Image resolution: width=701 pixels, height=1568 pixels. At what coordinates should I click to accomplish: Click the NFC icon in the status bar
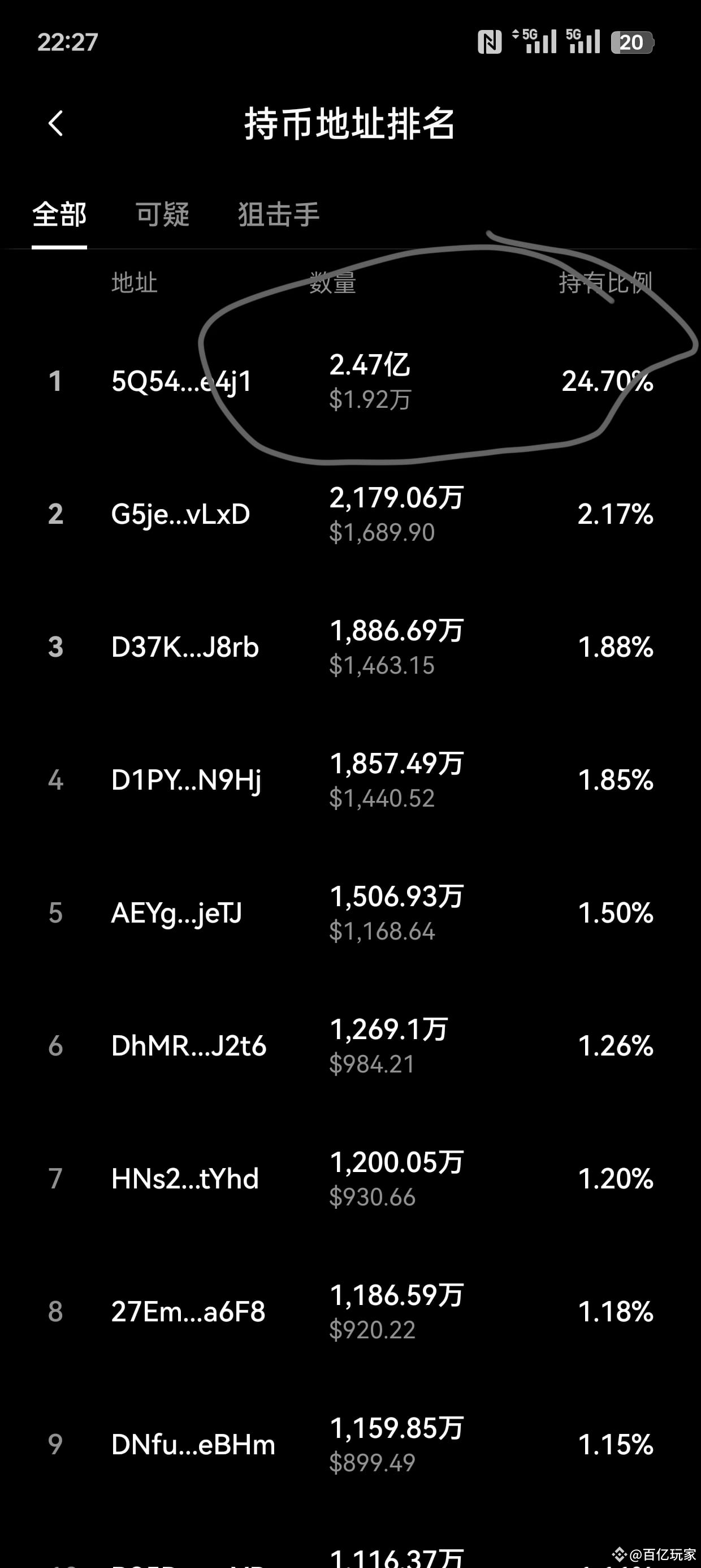pyautogui.click(x=491, y=41)
